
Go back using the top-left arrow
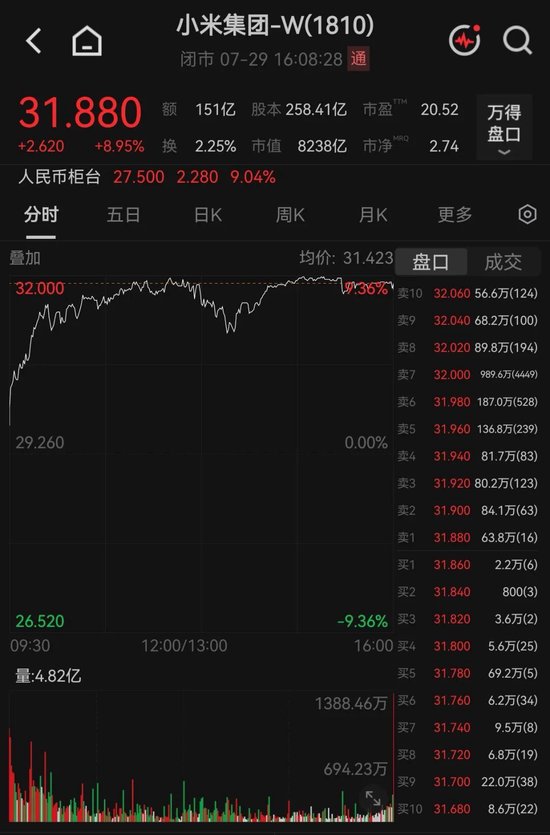click(x=34, y=41)
